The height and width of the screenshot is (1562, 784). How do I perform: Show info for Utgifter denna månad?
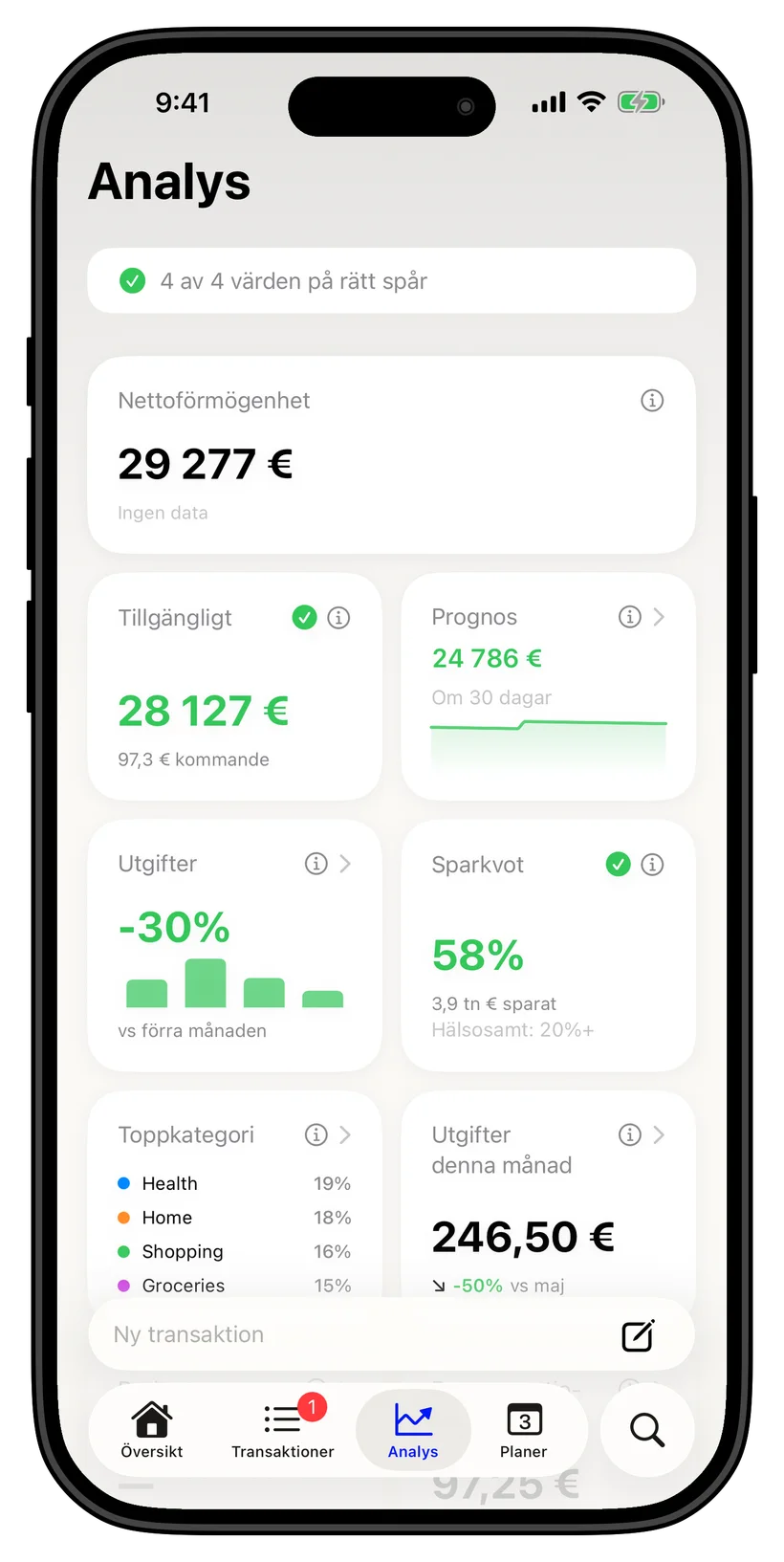(629, 1134)
